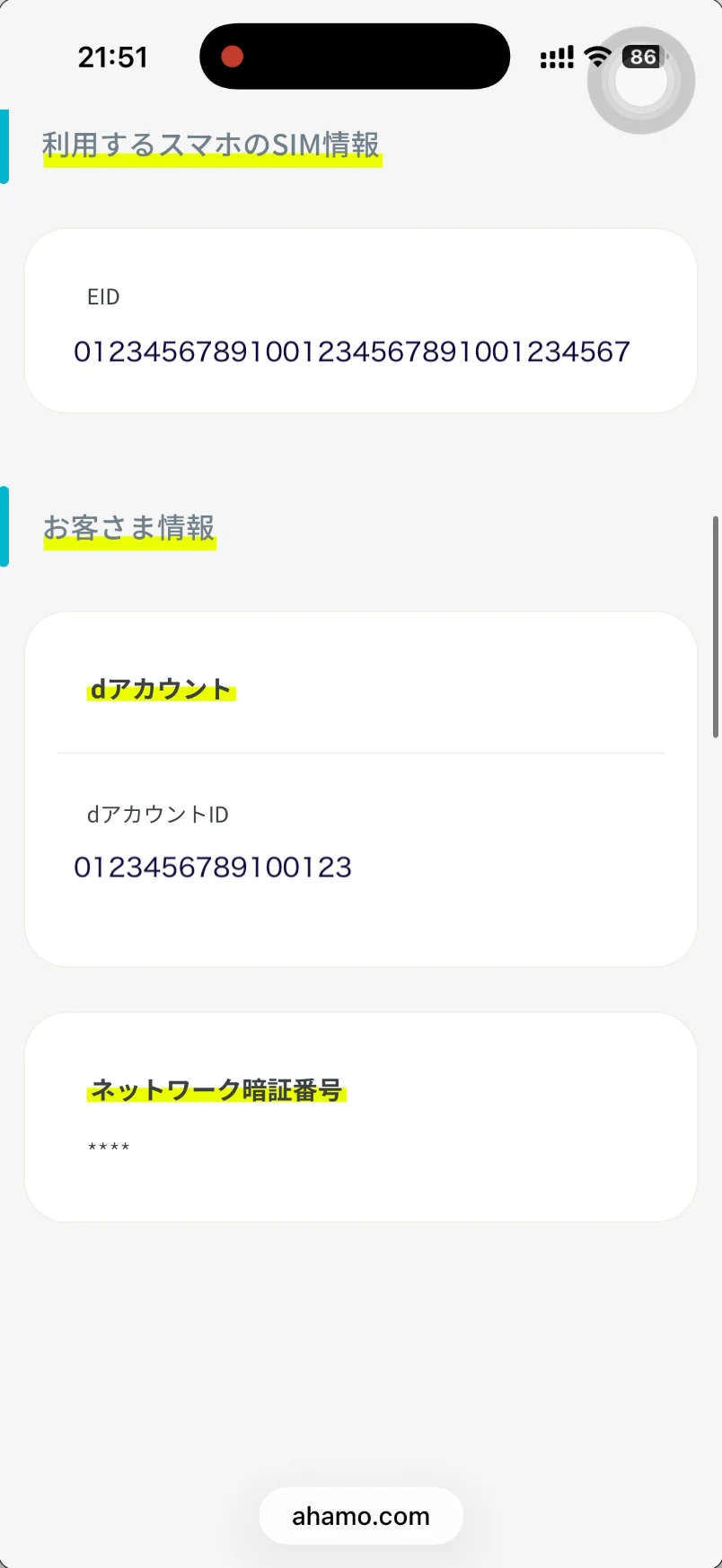Expand the EID information card

(x=361, y=321)
